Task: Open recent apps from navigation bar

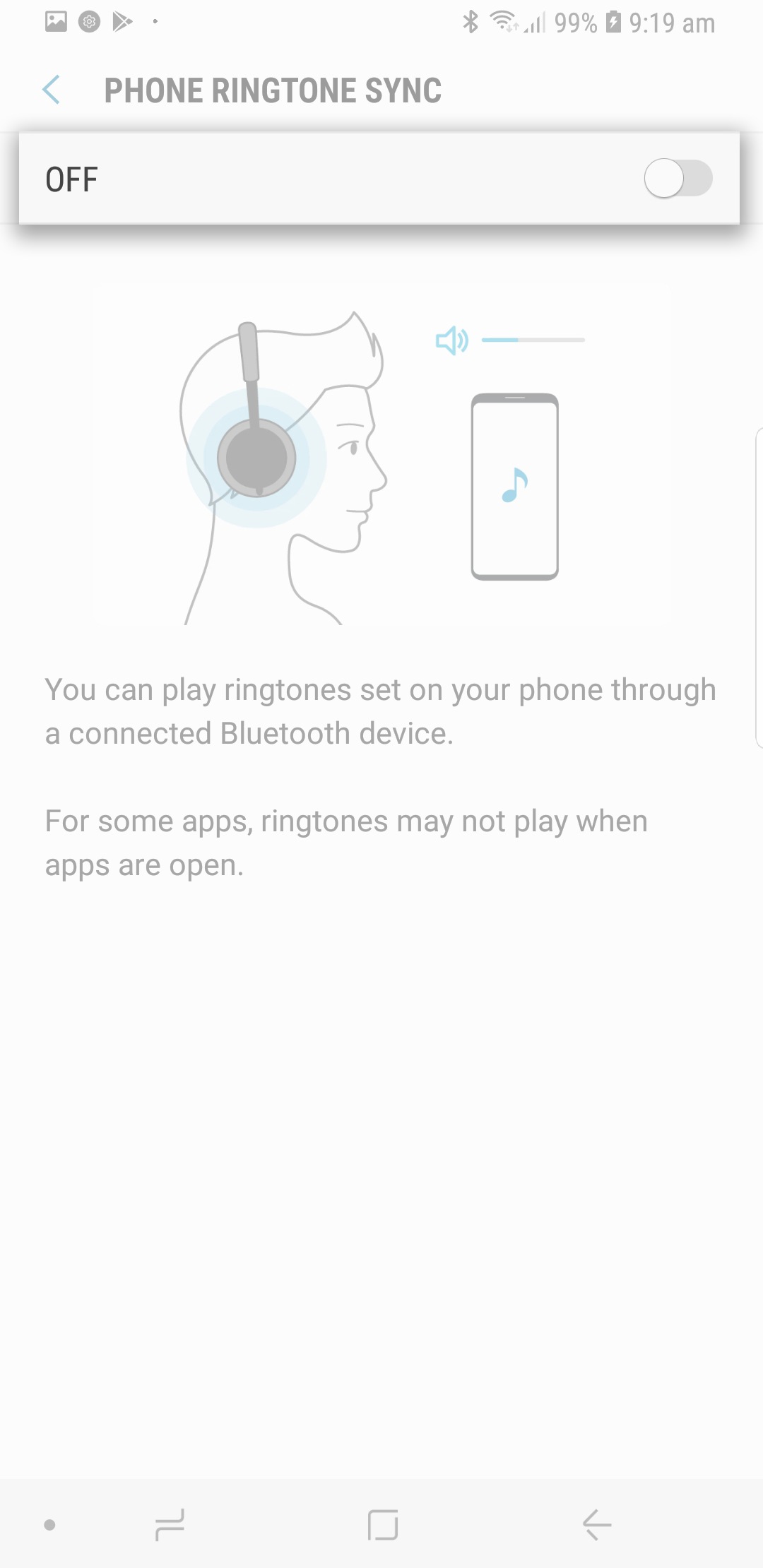Action: [x=170, y=1524]
